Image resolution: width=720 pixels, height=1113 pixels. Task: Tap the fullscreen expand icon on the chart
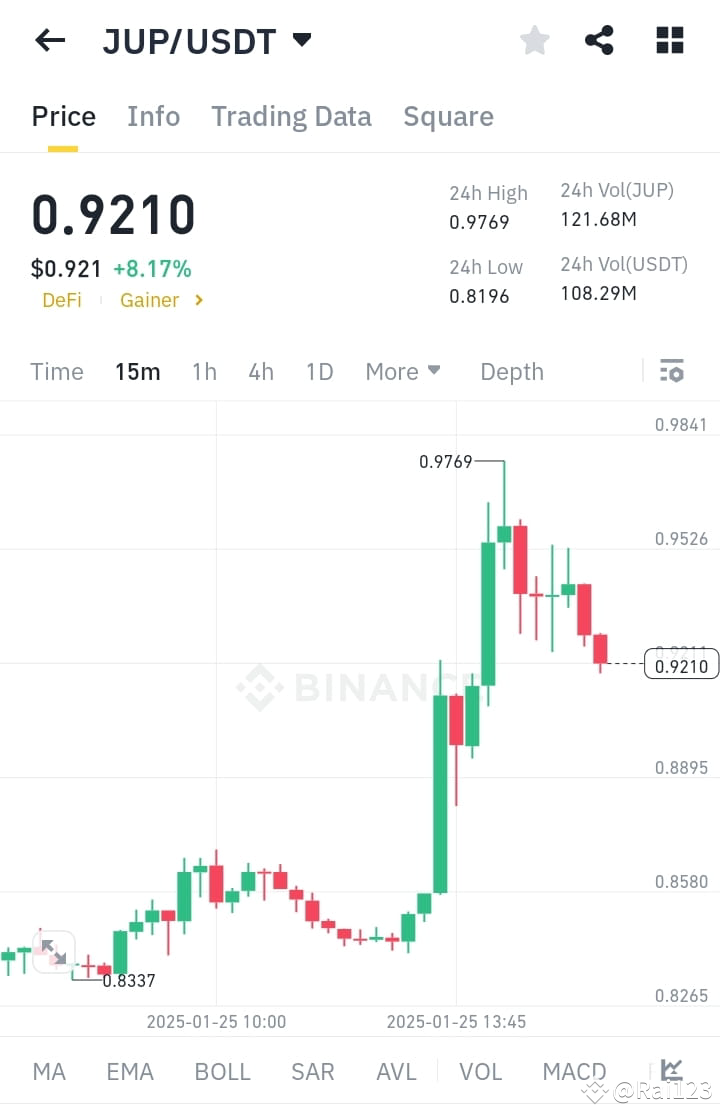click(53, 952)
